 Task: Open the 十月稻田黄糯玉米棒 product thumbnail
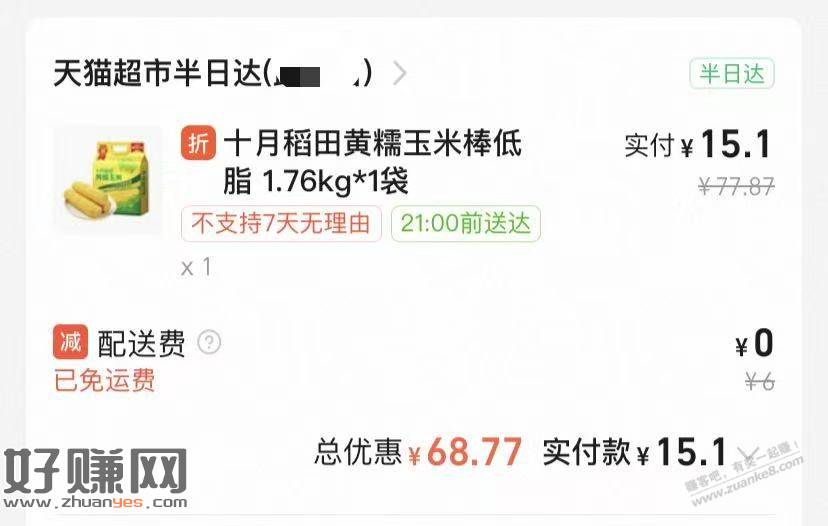[x=105, y=180]
